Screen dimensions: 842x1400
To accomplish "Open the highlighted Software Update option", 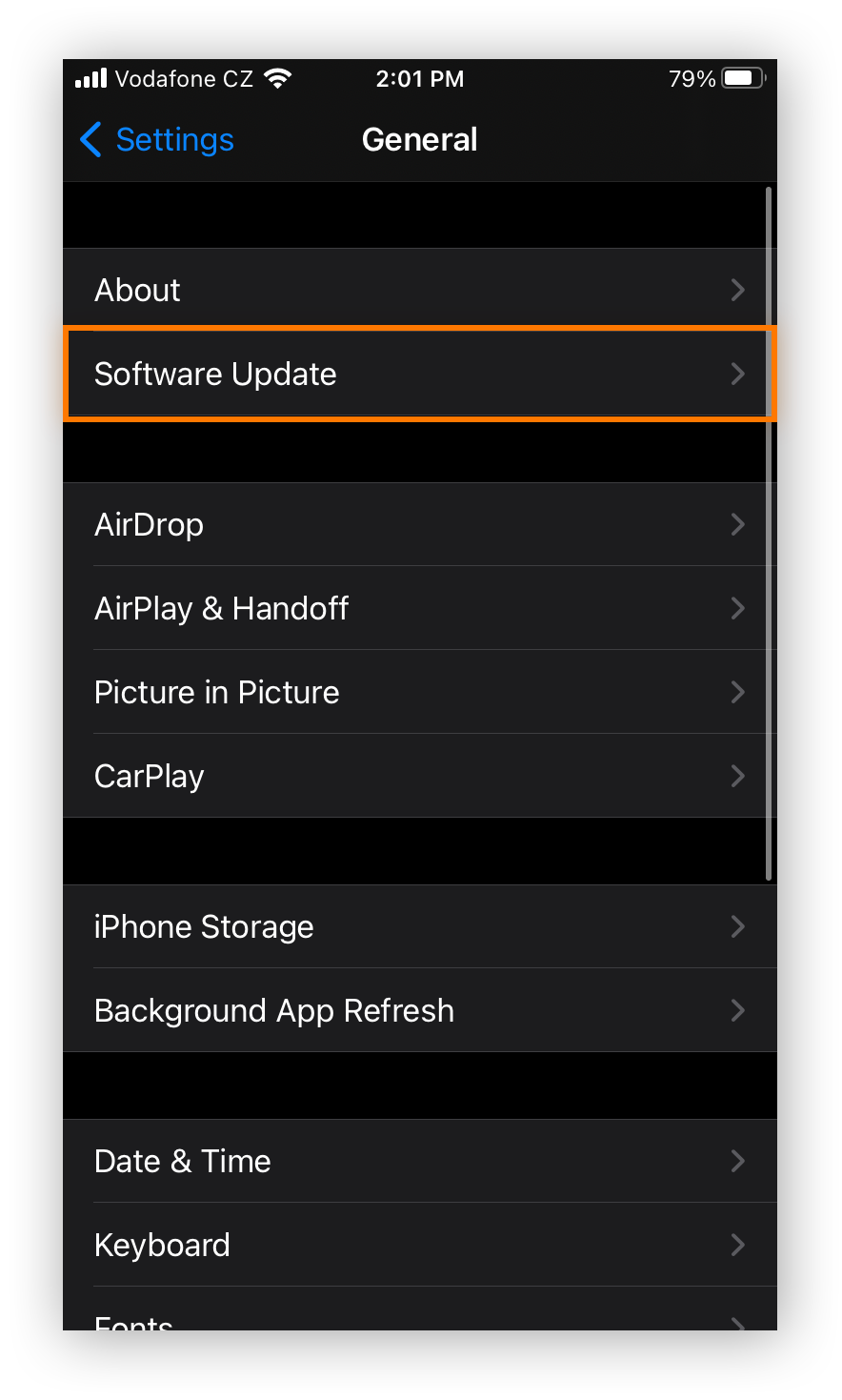I will pyautogui.click(x=419, y=374).
